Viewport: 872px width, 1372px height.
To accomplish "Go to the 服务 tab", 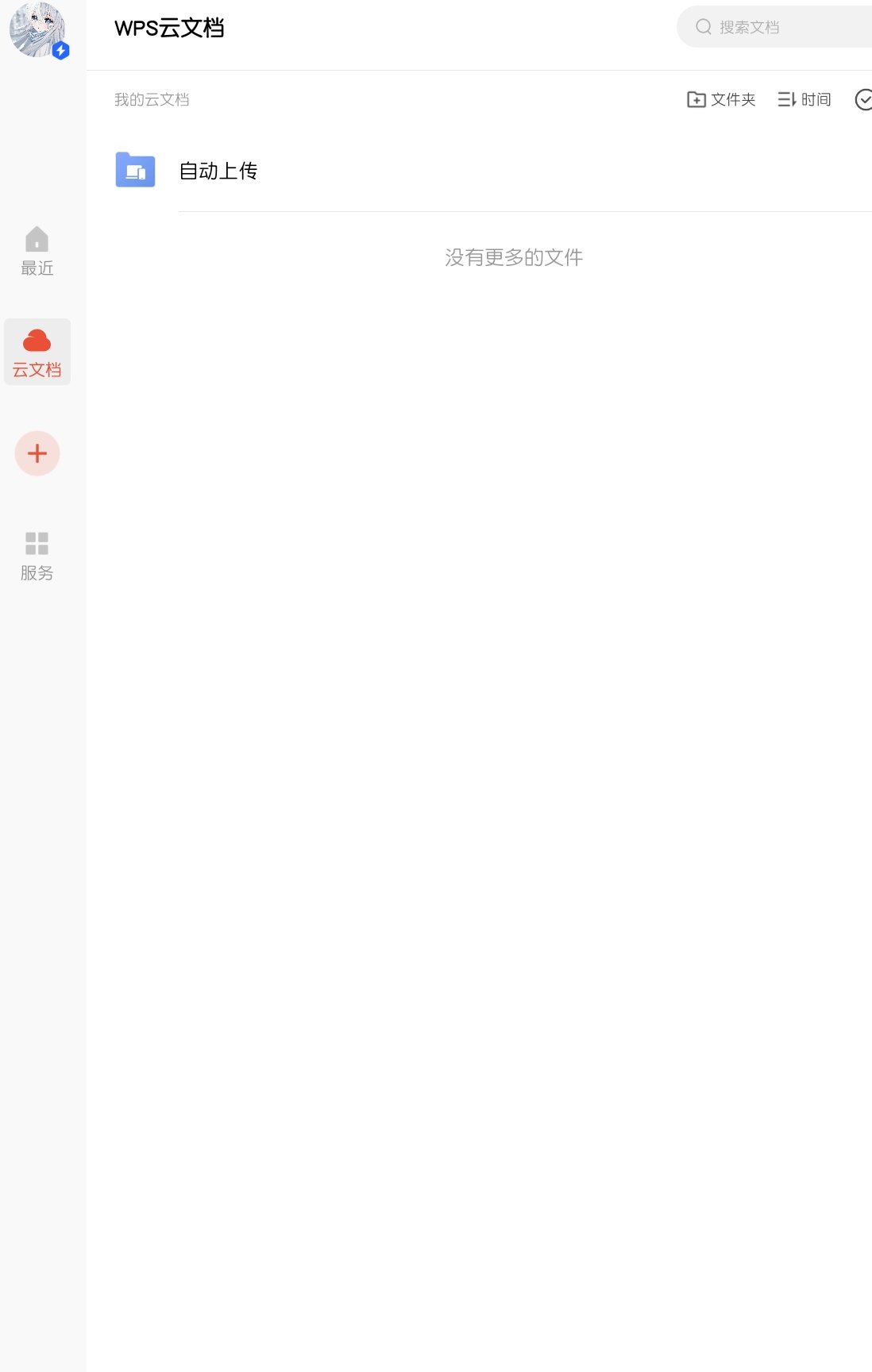I will (37, 557).
